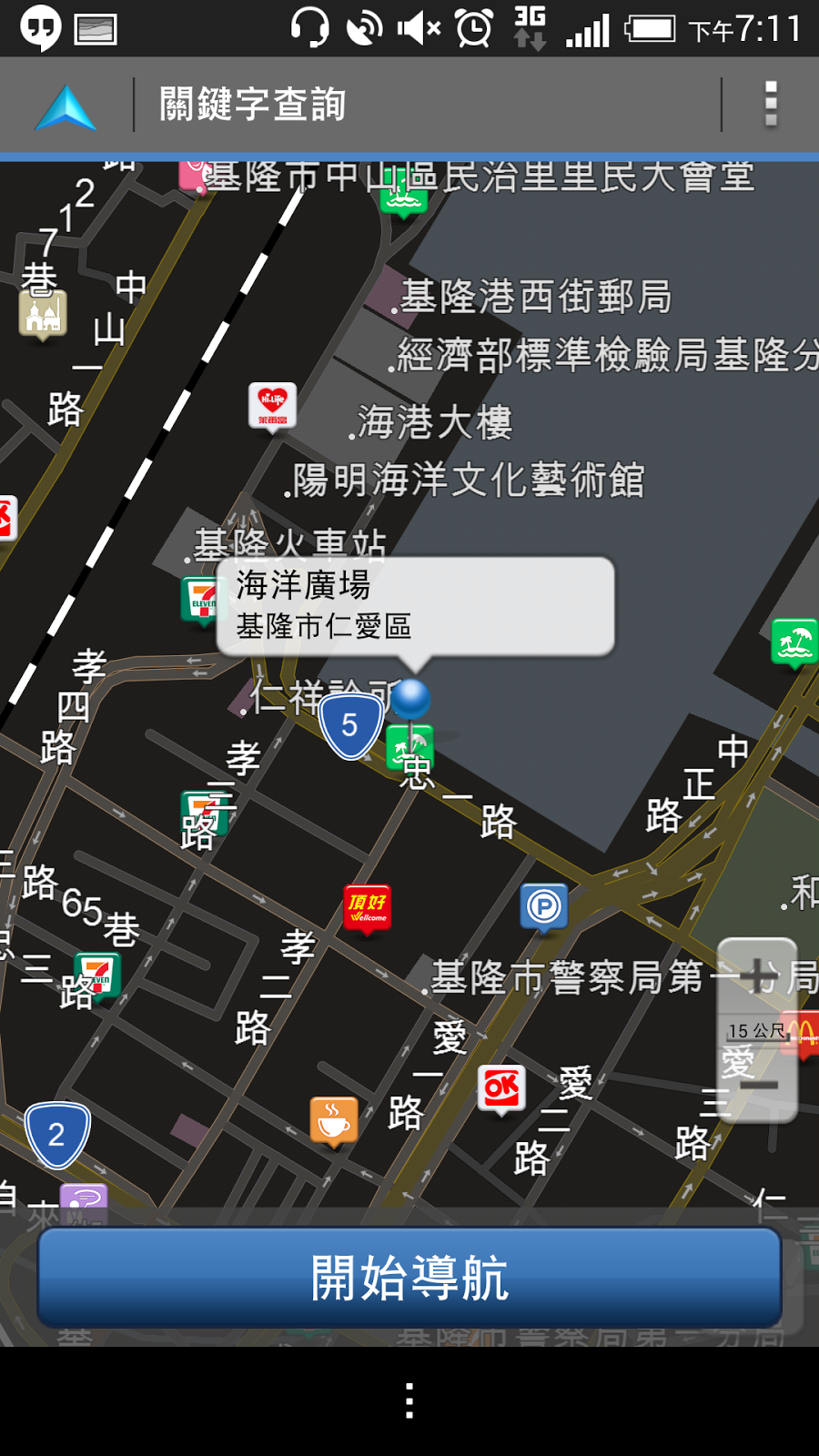Tap the blue parking P icon
Screen dimensions: 819x1456
tap(543, 905)
